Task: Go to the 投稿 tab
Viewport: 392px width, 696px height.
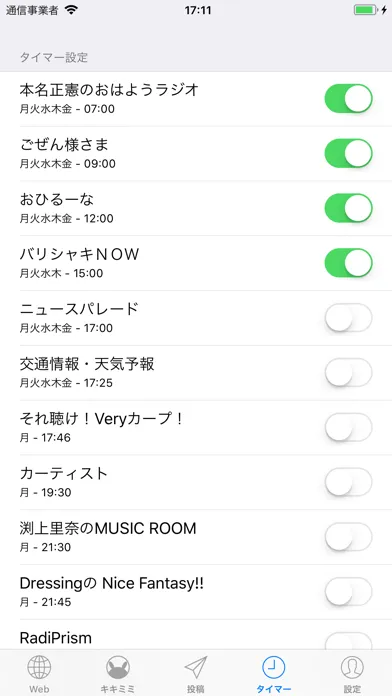Action: click(196, 674)
